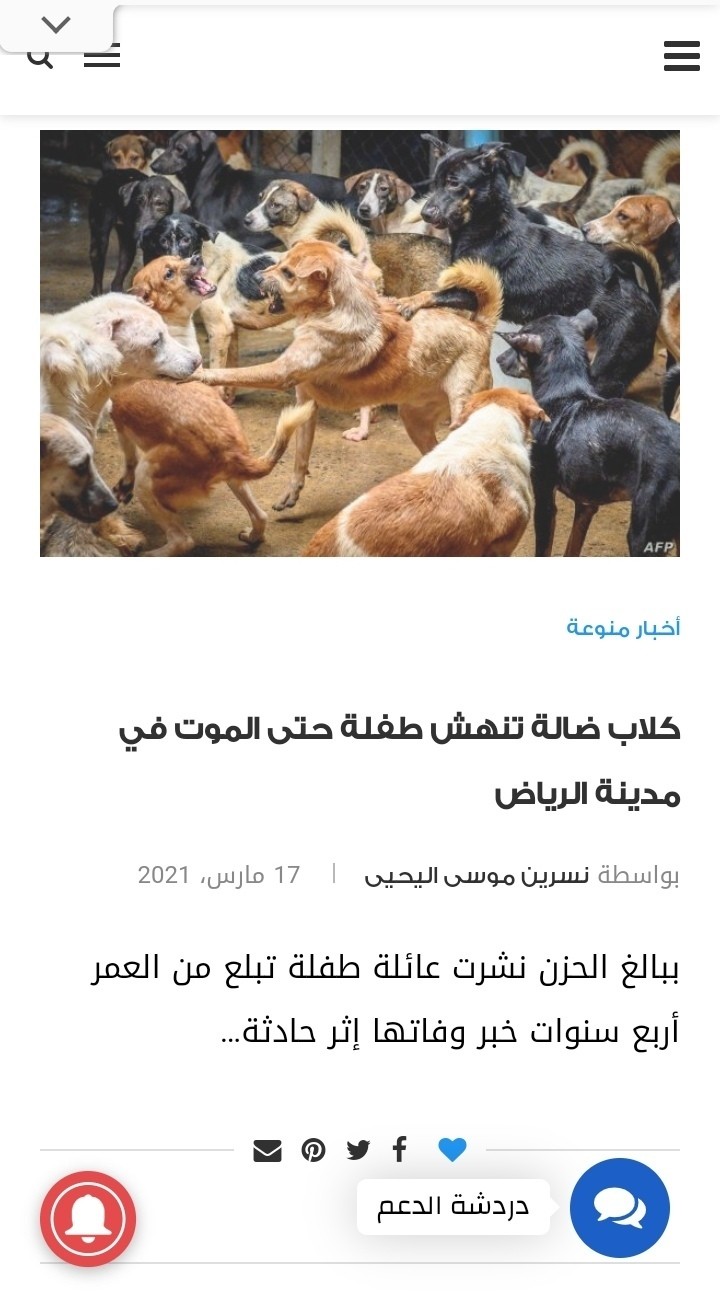The width and height of the screenshot is (720, 1292).
Task: Tap the search magnifier icon
Action: tap(39, 59)
